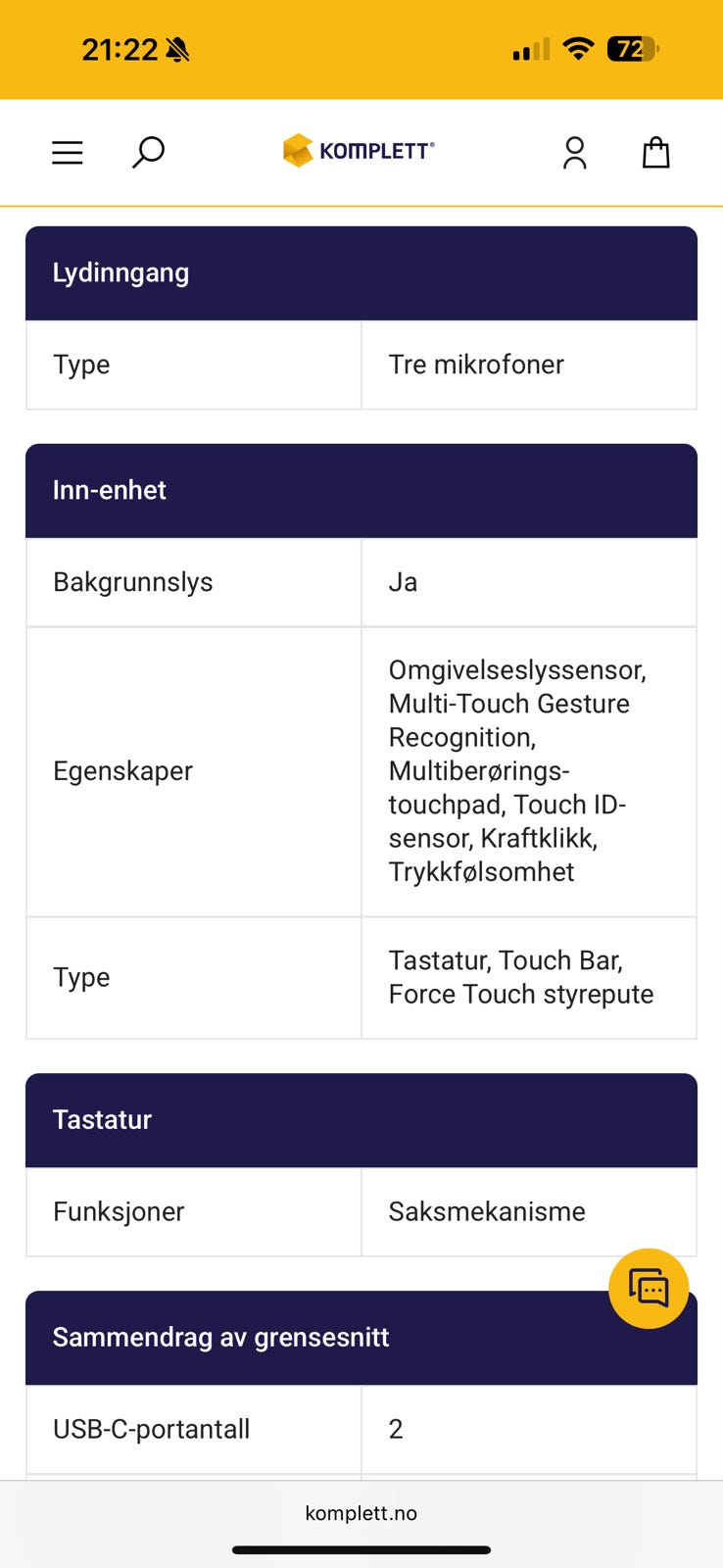The width and height of the screenshot is (723, 1568).
Task: Click the Saksmekanisme text in Tastatur
Action: point(486,1211)
